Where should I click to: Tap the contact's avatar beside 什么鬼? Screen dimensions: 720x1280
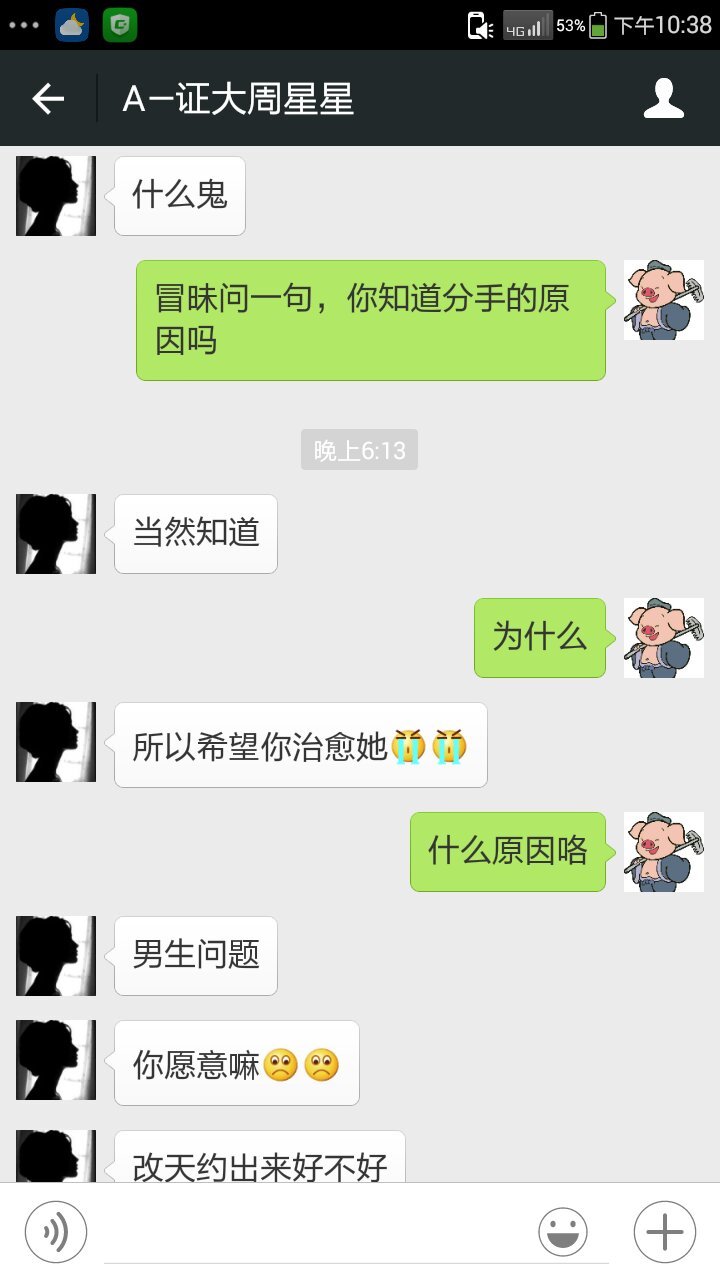(56, 196)
